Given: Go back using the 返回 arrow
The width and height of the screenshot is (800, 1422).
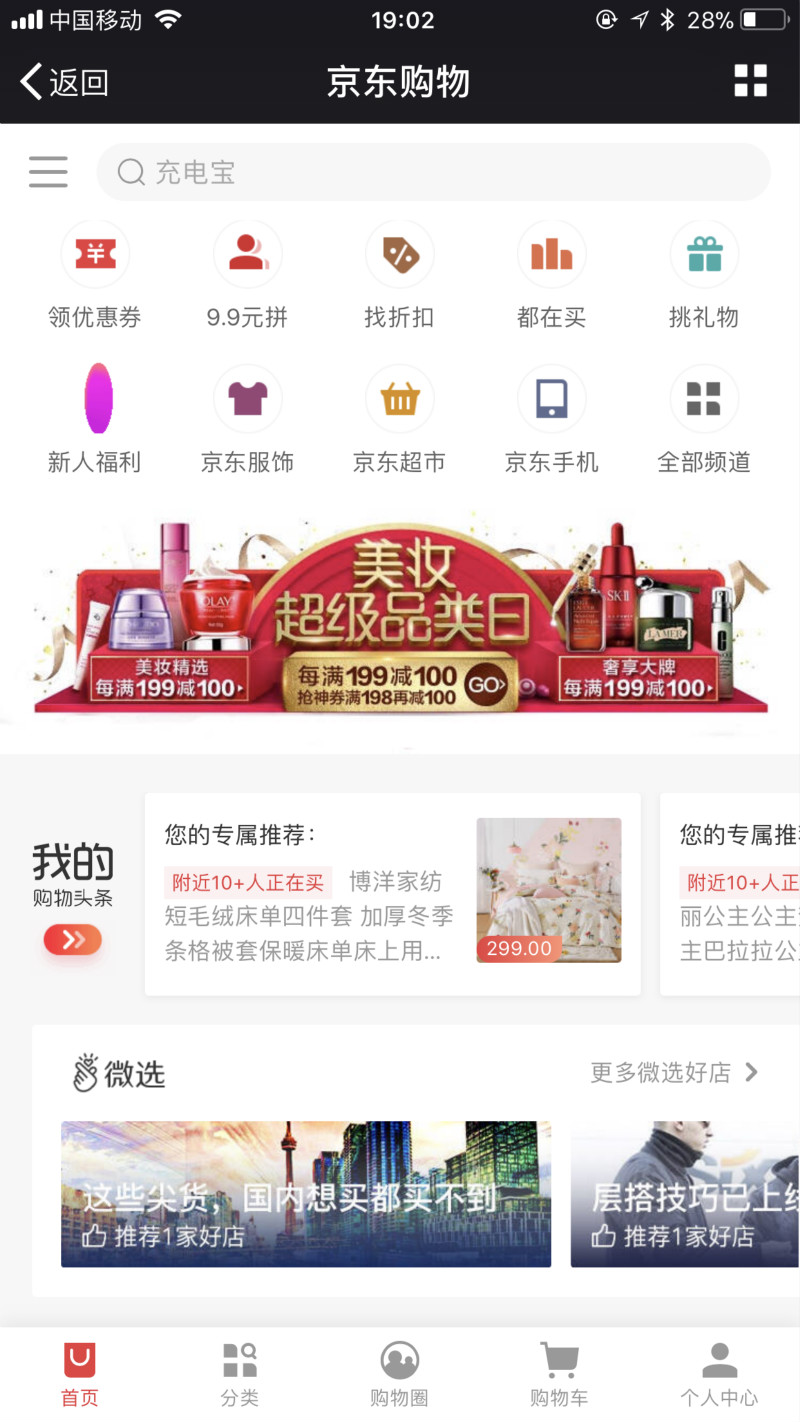Looking at the screenshot, I should click(x=64, y=82).
